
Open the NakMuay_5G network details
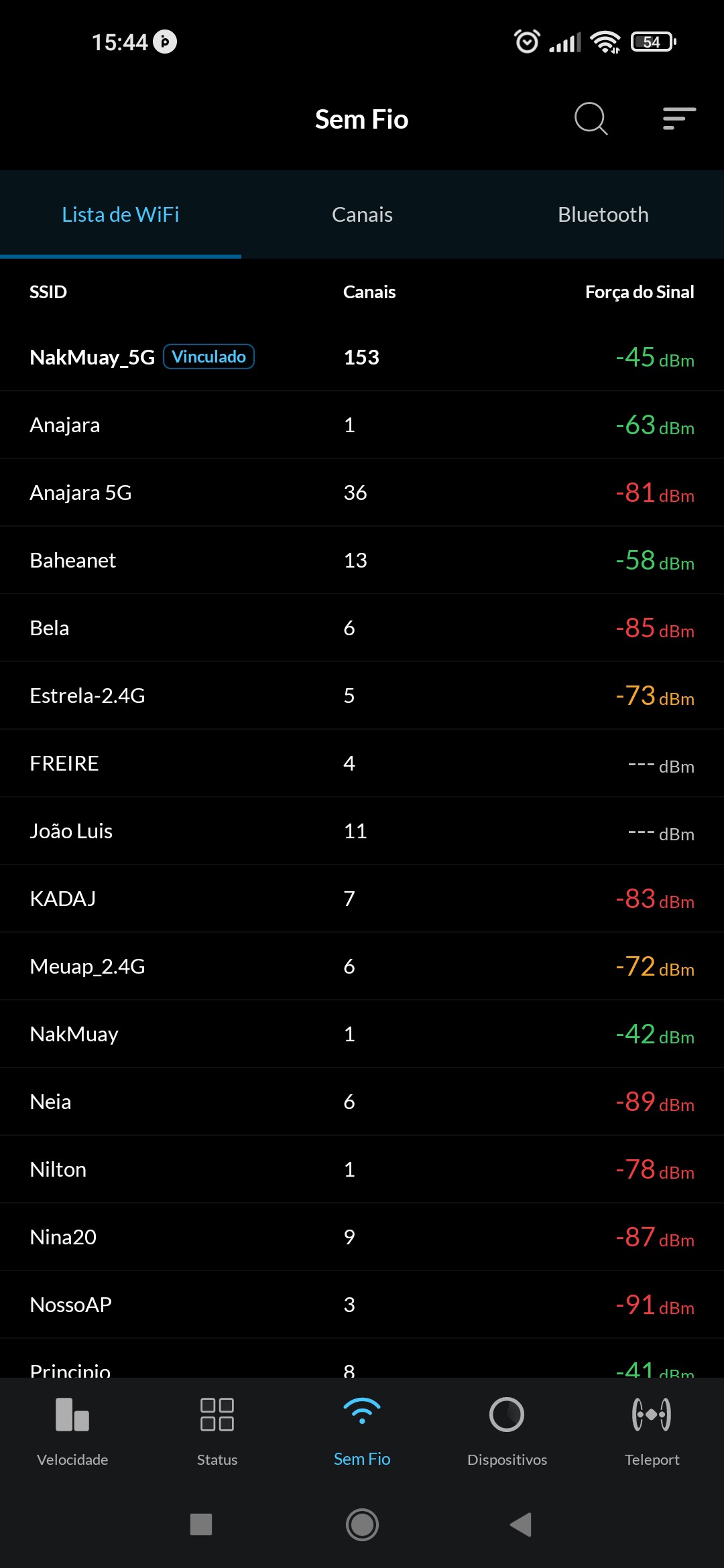362,357
